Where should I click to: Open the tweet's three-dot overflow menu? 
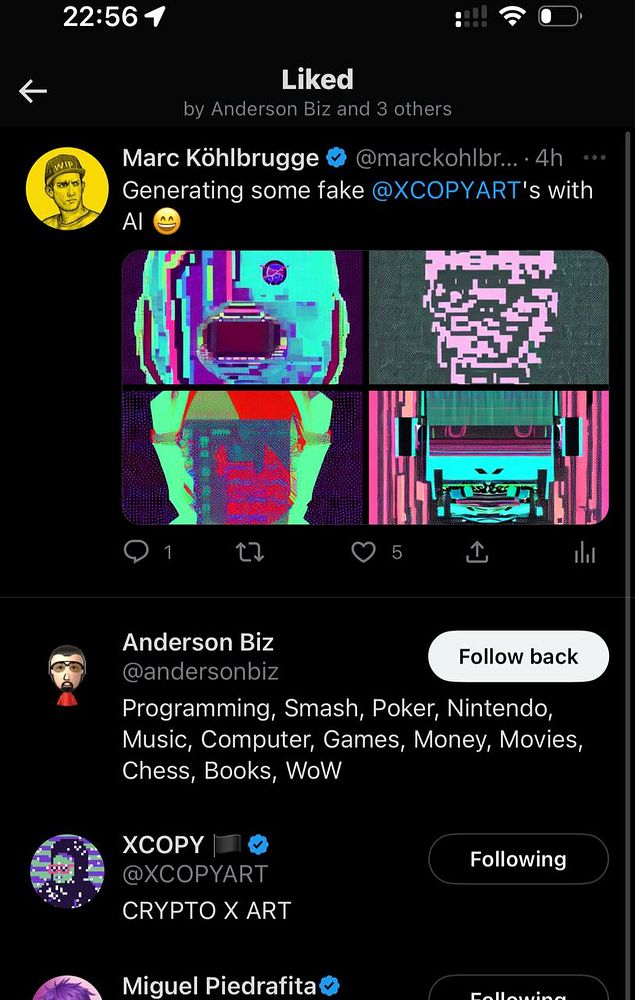[594, 158]
